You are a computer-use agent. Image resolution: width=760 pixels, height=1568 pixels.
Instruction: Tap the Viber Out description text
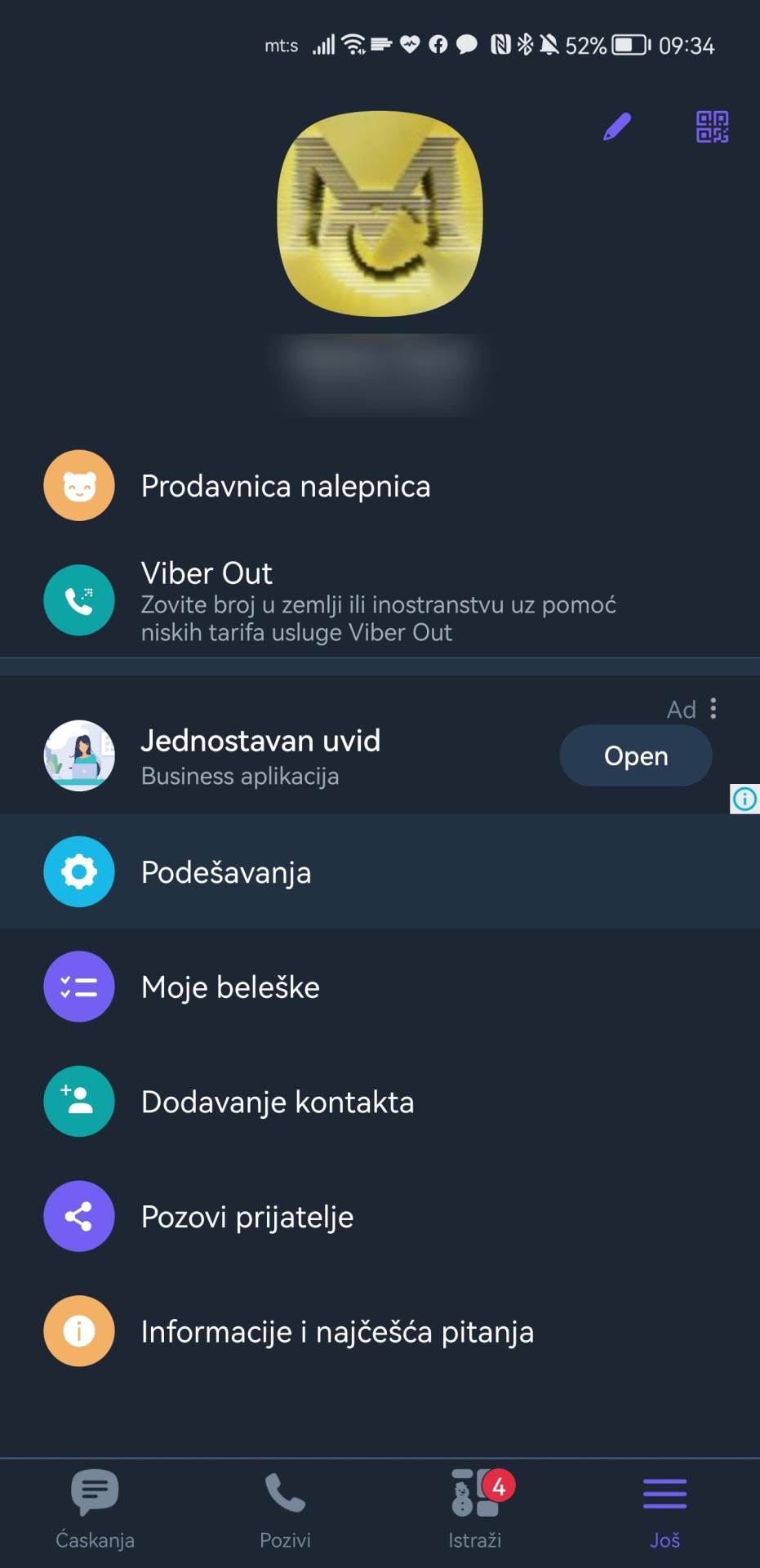[x=378, y=618]
